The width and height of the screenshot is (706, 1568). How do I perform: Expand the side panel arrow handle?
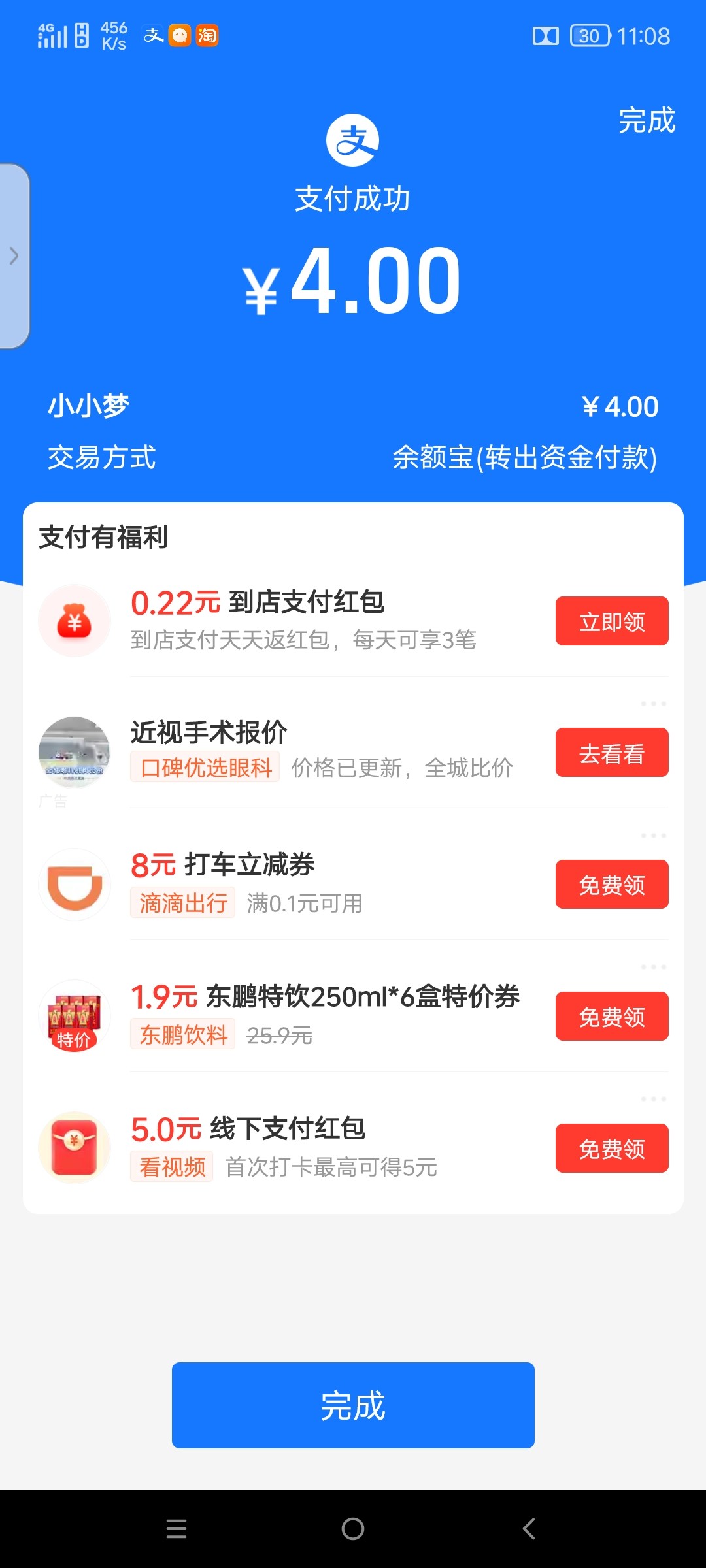click(14, 255)
